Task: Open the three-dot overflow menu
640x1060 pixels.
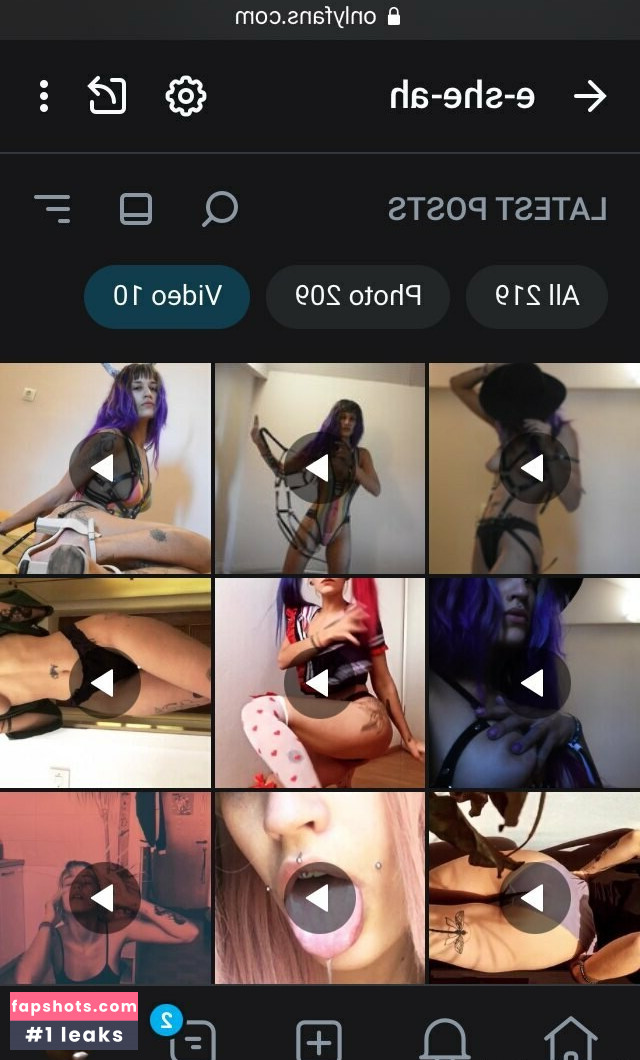Action: click(44, 96)
